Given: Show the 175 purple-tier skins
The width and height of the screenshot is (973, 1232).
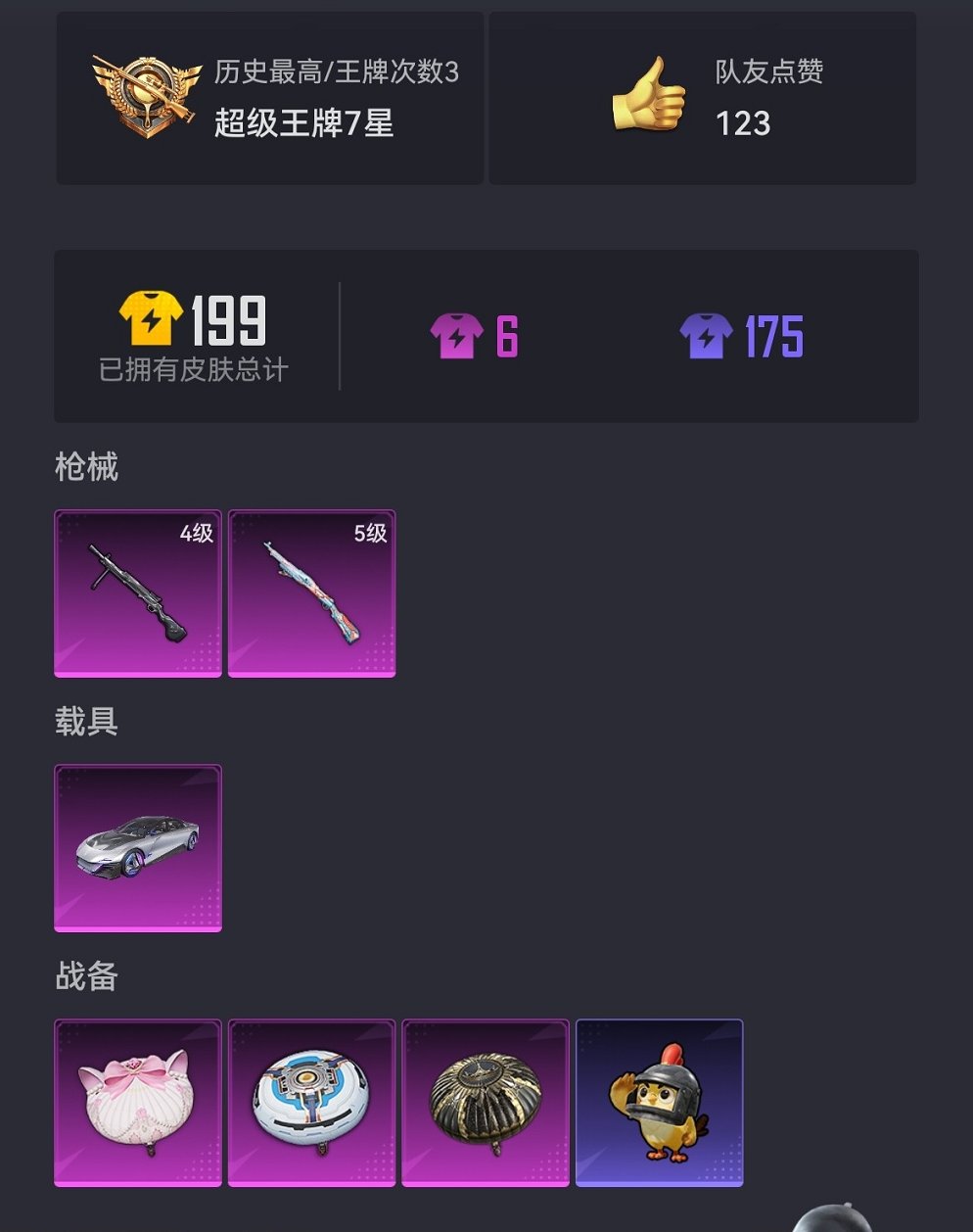Looking at the screenshot, I should coord(742,336).
